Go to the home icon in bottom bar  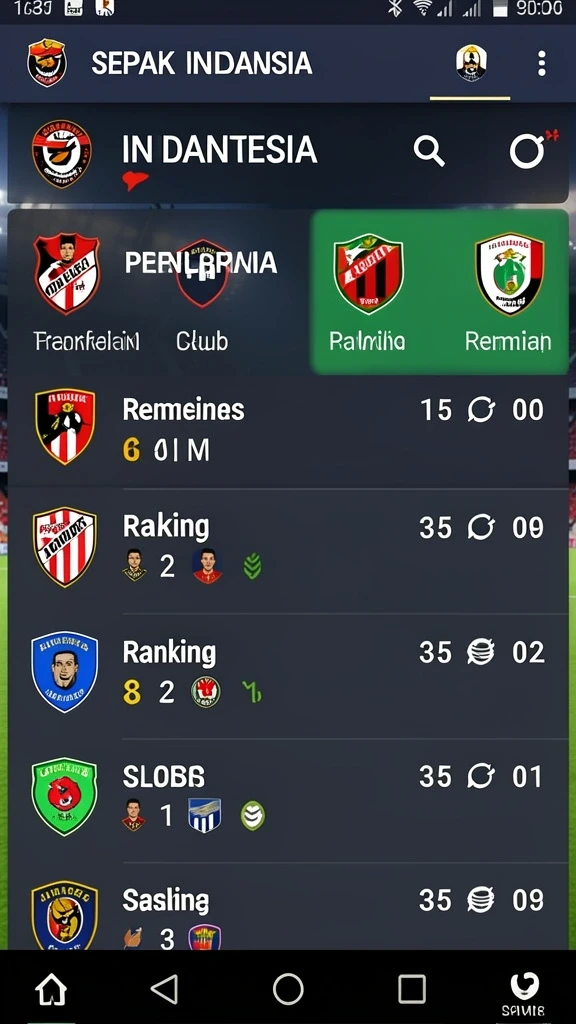51,989
